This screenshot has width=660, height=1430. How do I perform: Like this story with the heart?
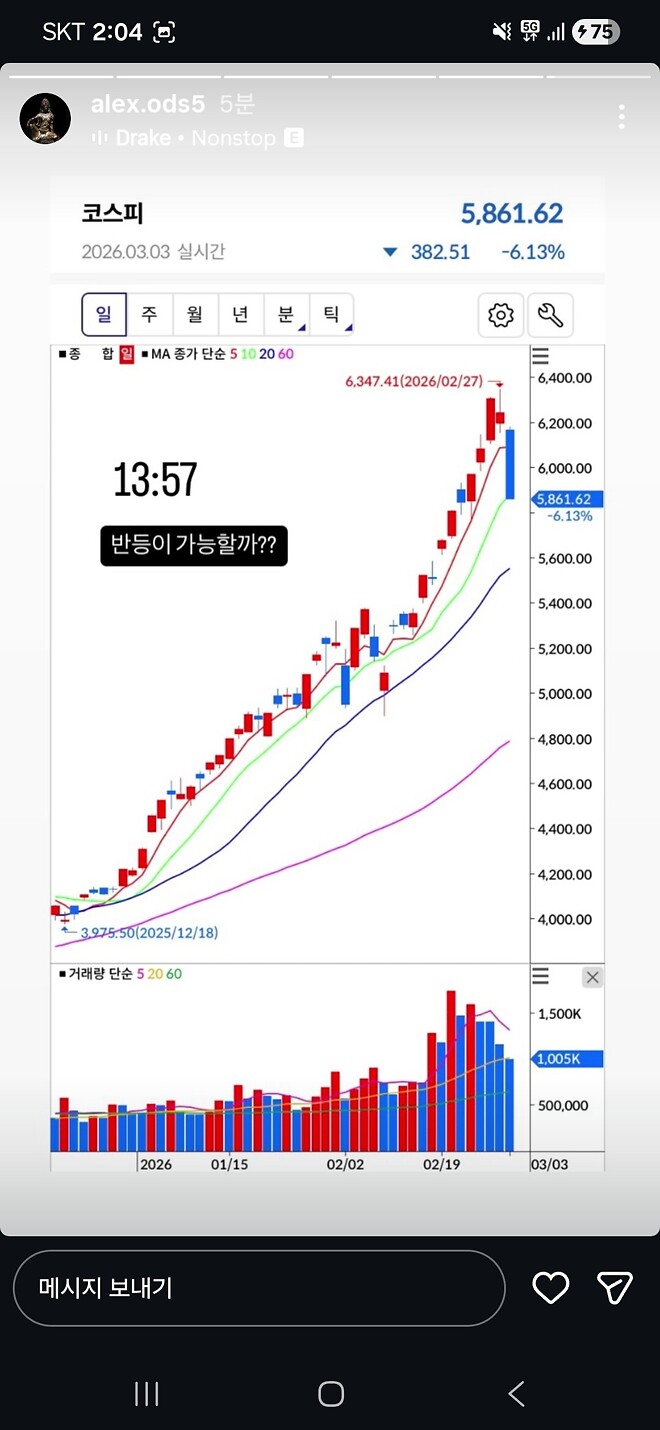pyautogui.click(x=550, y=1288)
